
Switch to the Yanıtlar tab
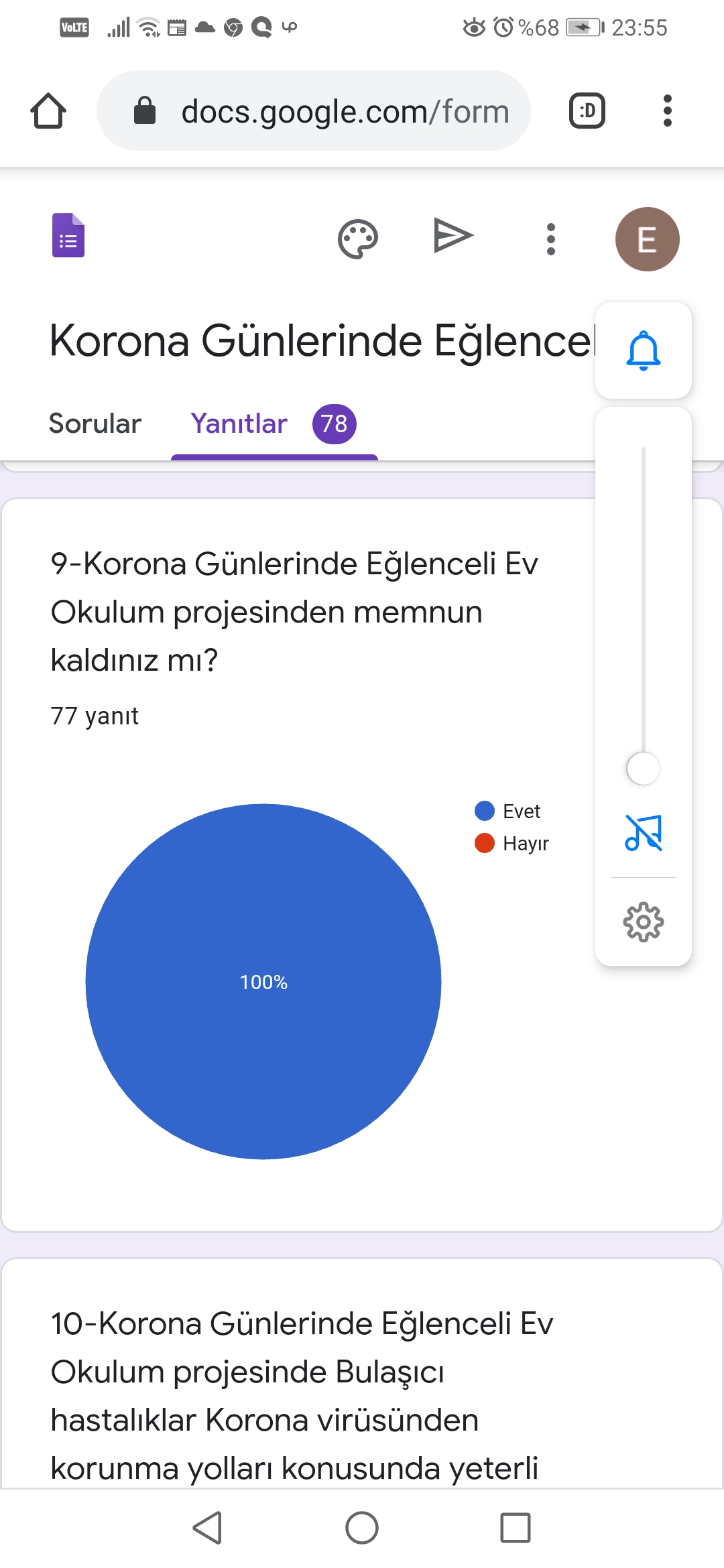239,423
